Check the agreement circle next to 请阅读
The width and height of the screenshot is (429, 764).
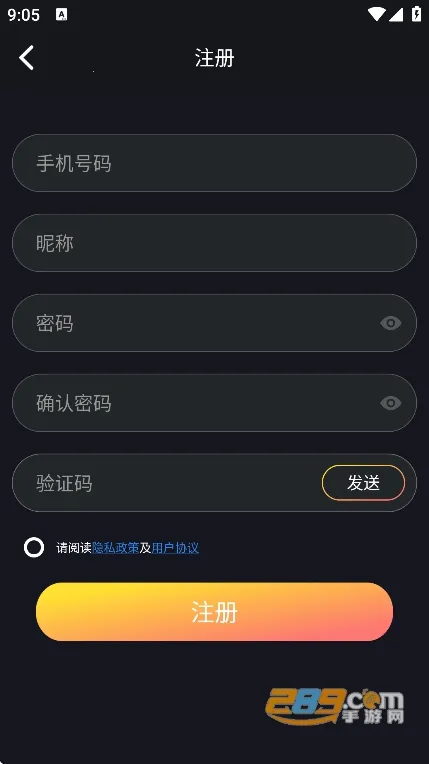point(34,547)
